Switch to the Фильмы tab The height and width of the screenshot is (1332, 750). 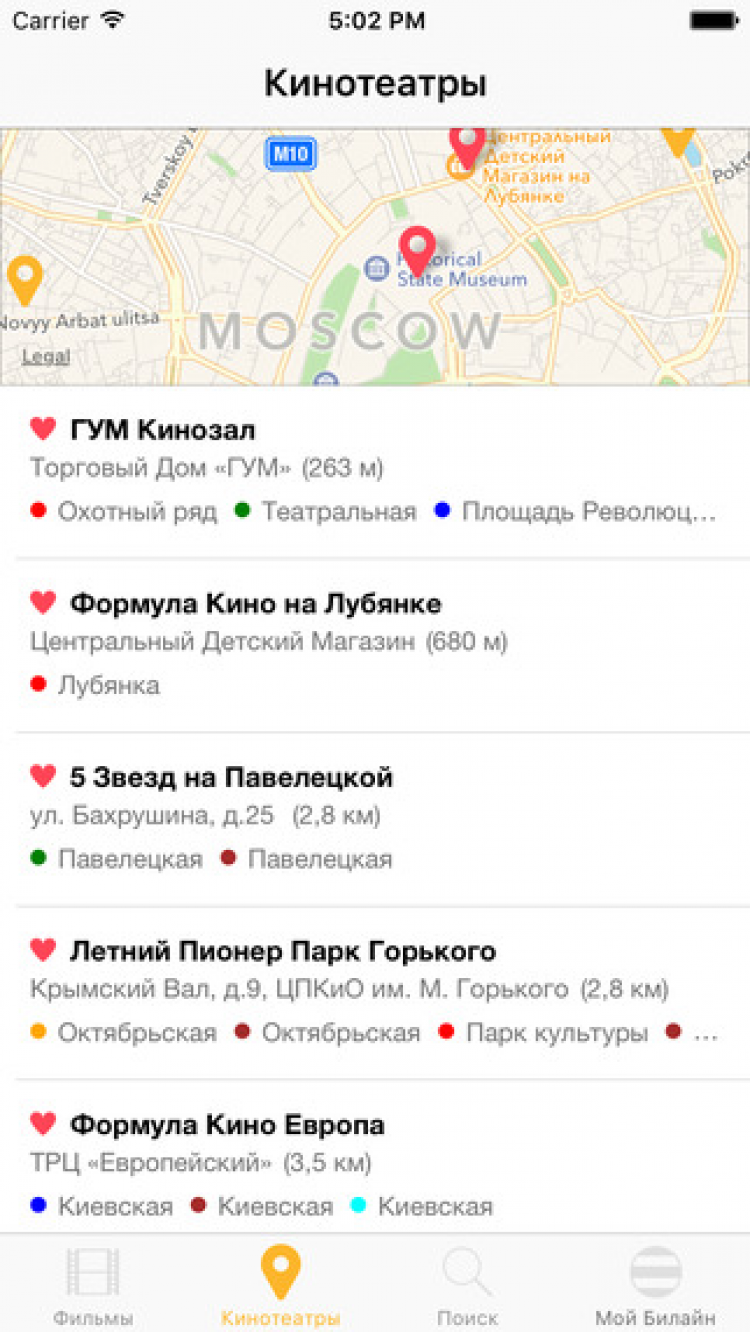(x=93, y=1285)
